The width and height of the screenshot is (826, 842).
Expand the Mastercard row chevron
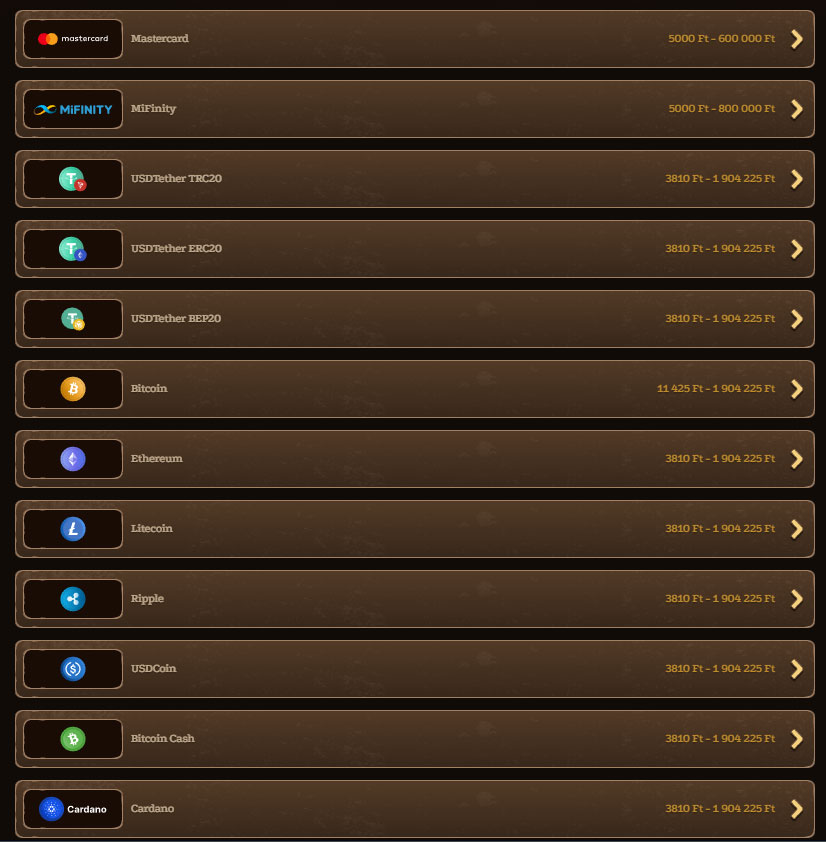(x=797, y=39)
